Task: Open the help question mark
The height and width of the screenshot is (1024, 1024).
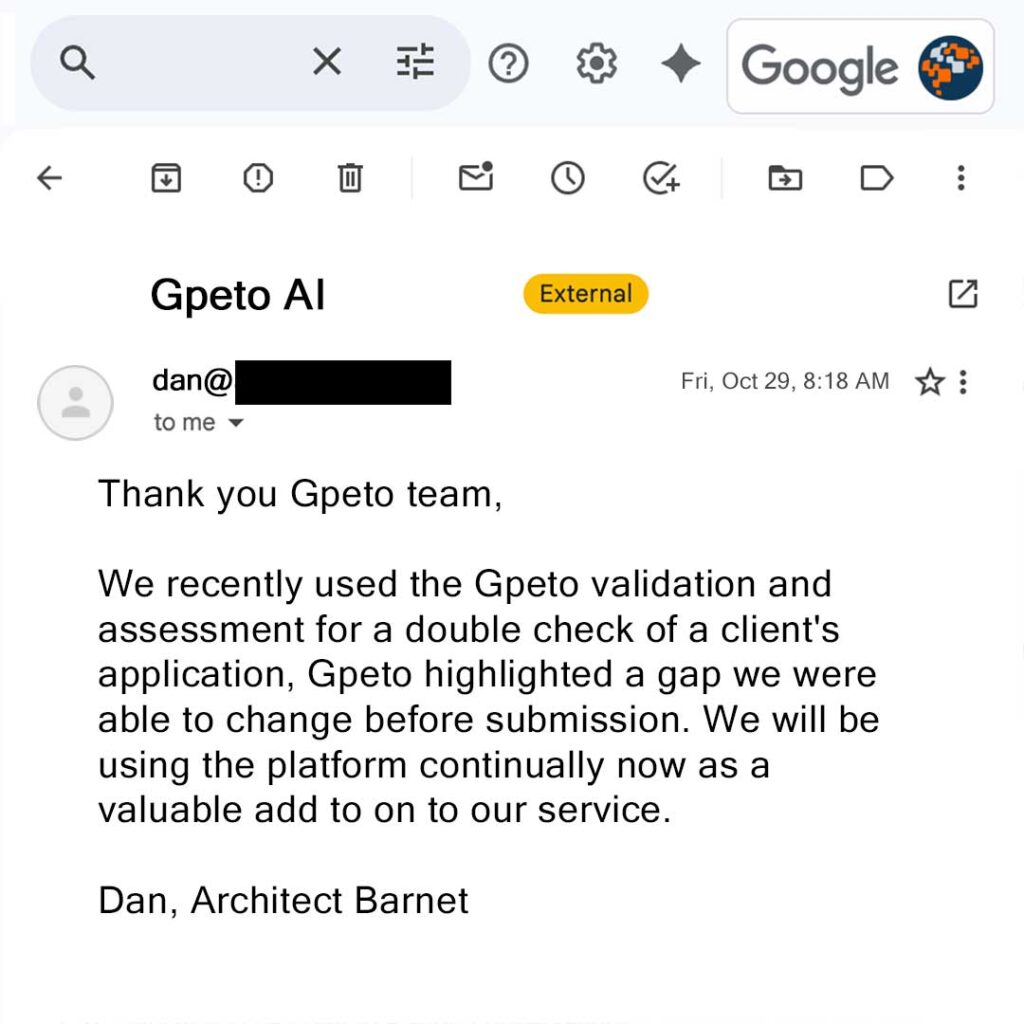Action: (x=508, y=65)
